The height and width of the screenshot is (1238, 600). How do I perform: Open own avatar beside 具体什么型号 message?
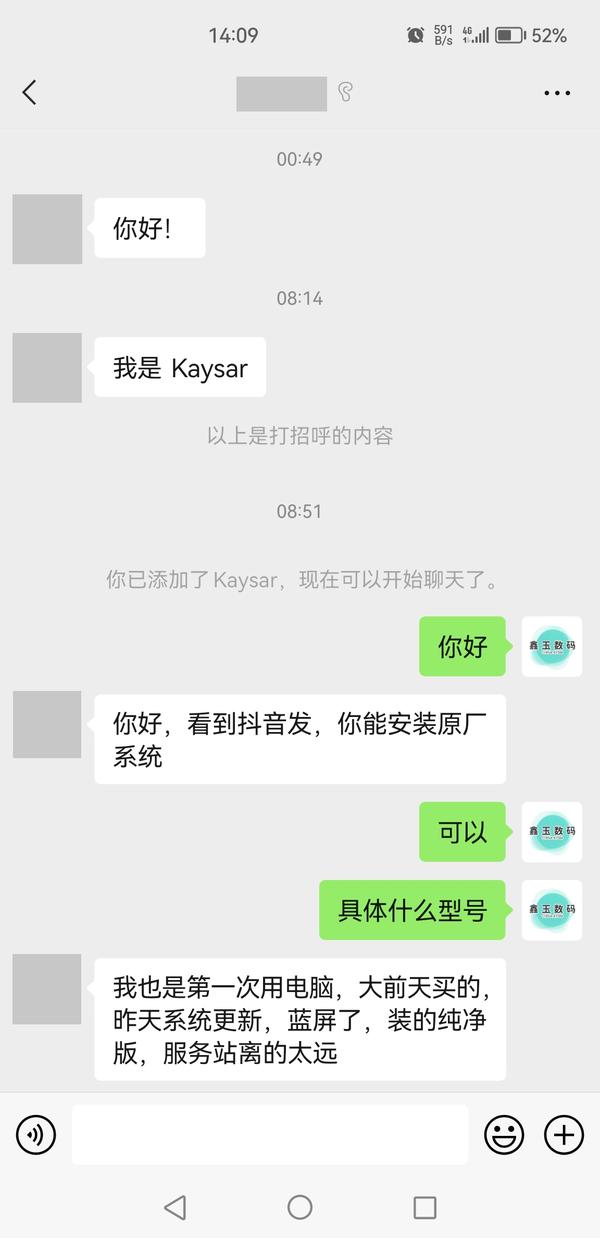552,910
